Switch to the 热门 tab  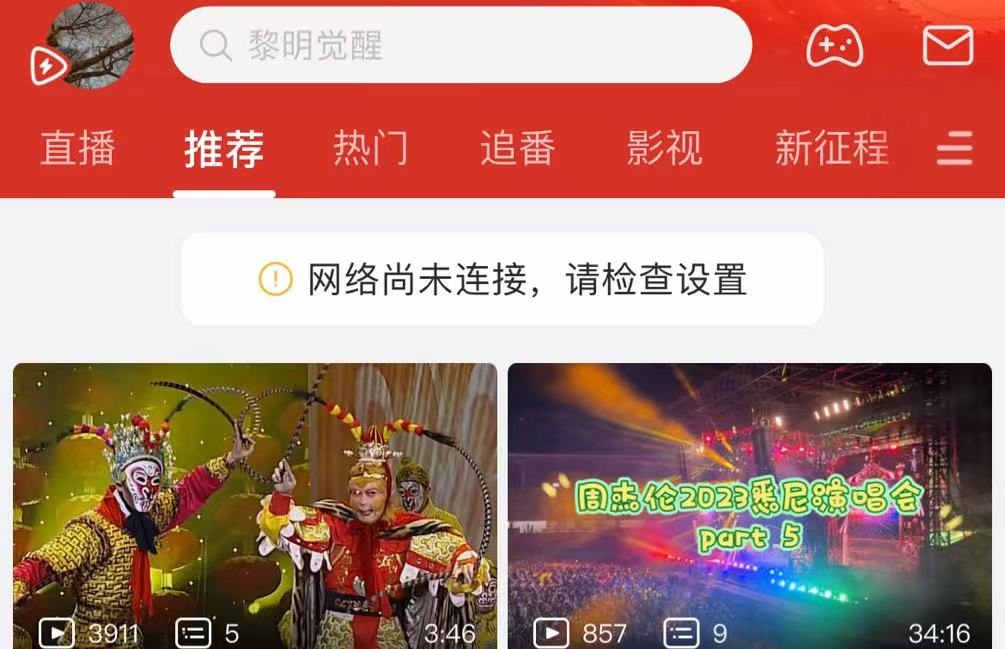(x=371, y=149)
